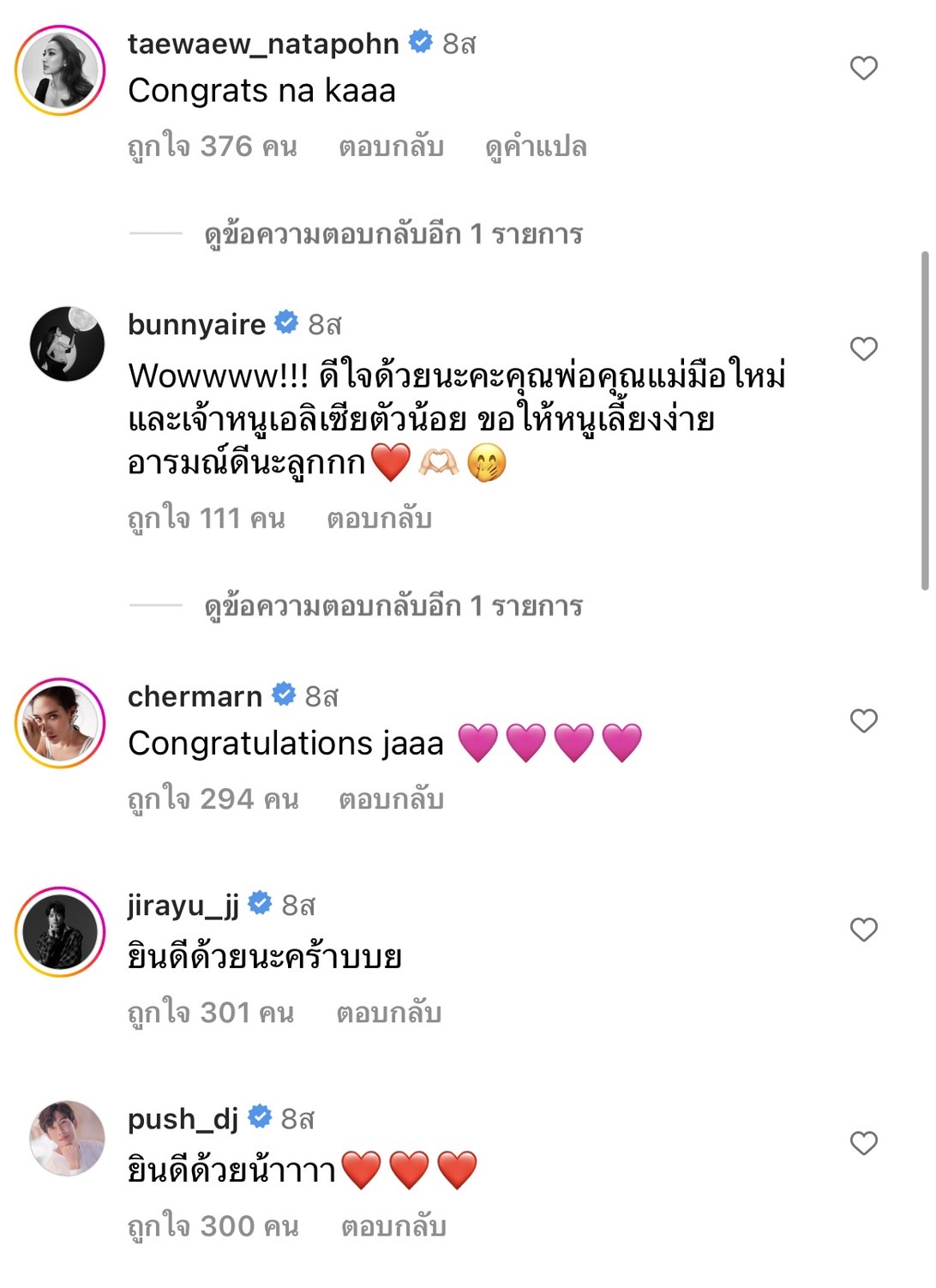Open push_dj's profile picture
This screenshot has height=1288, width=936.
click(67, 1138)
